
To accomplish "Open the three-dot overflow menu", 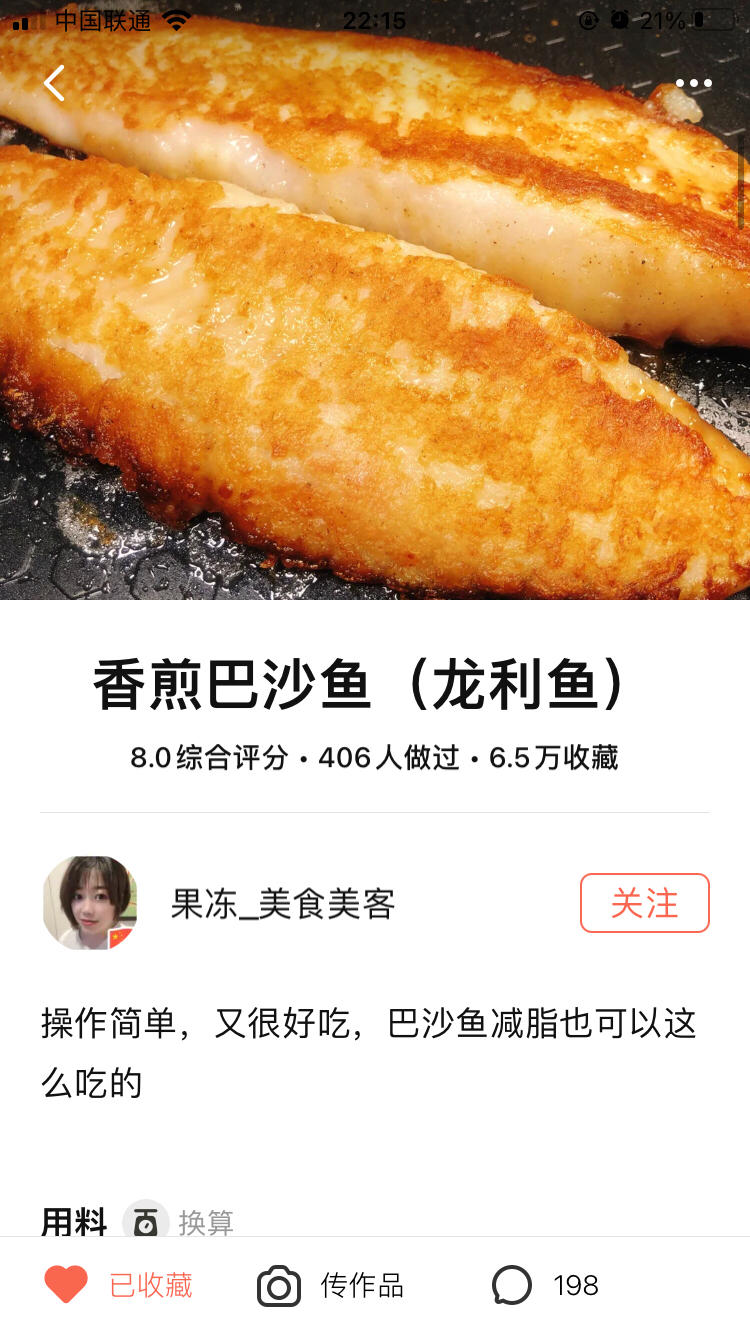I will 693,84.
